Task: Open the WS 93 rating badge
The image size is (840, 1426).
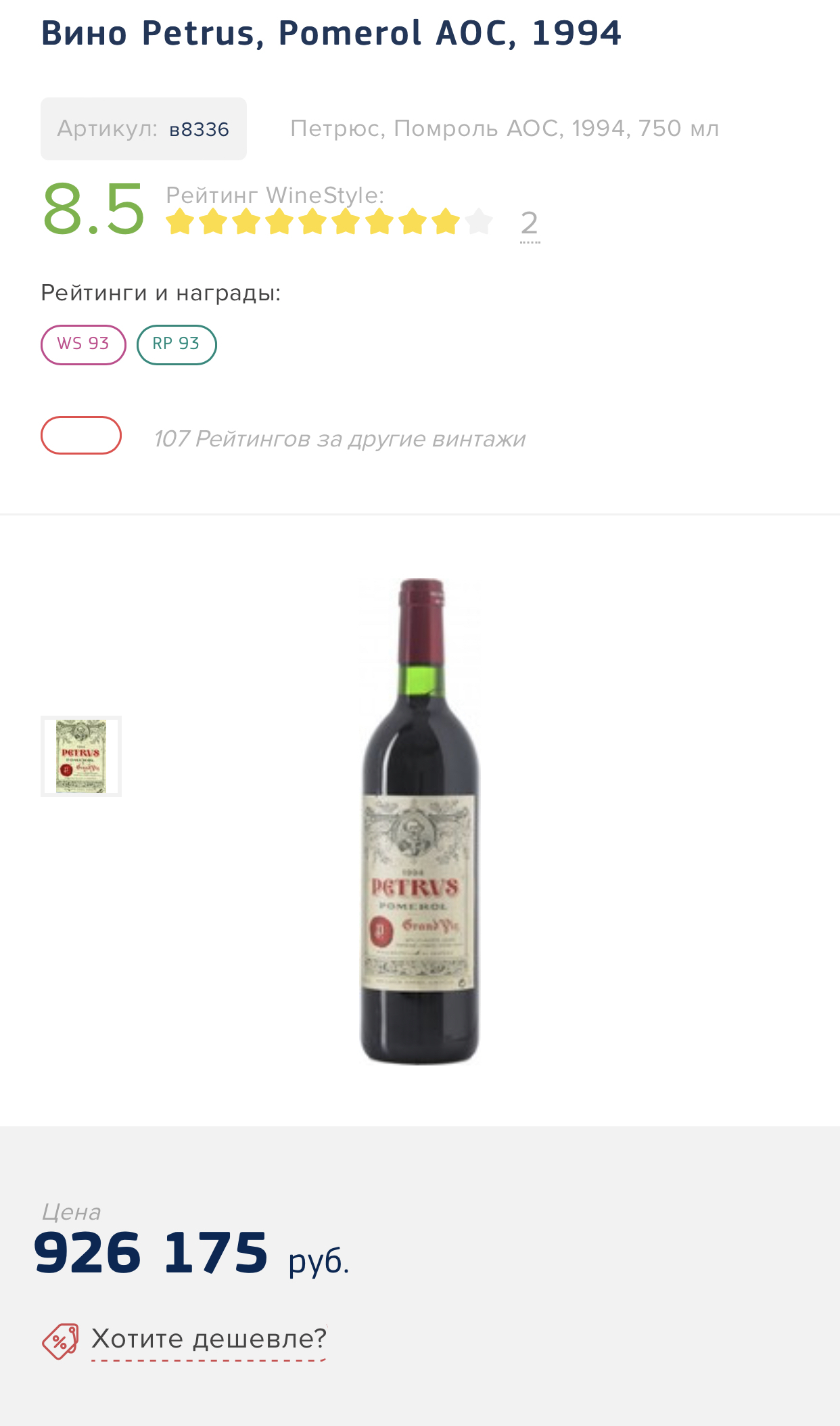Action: [83, 344]
